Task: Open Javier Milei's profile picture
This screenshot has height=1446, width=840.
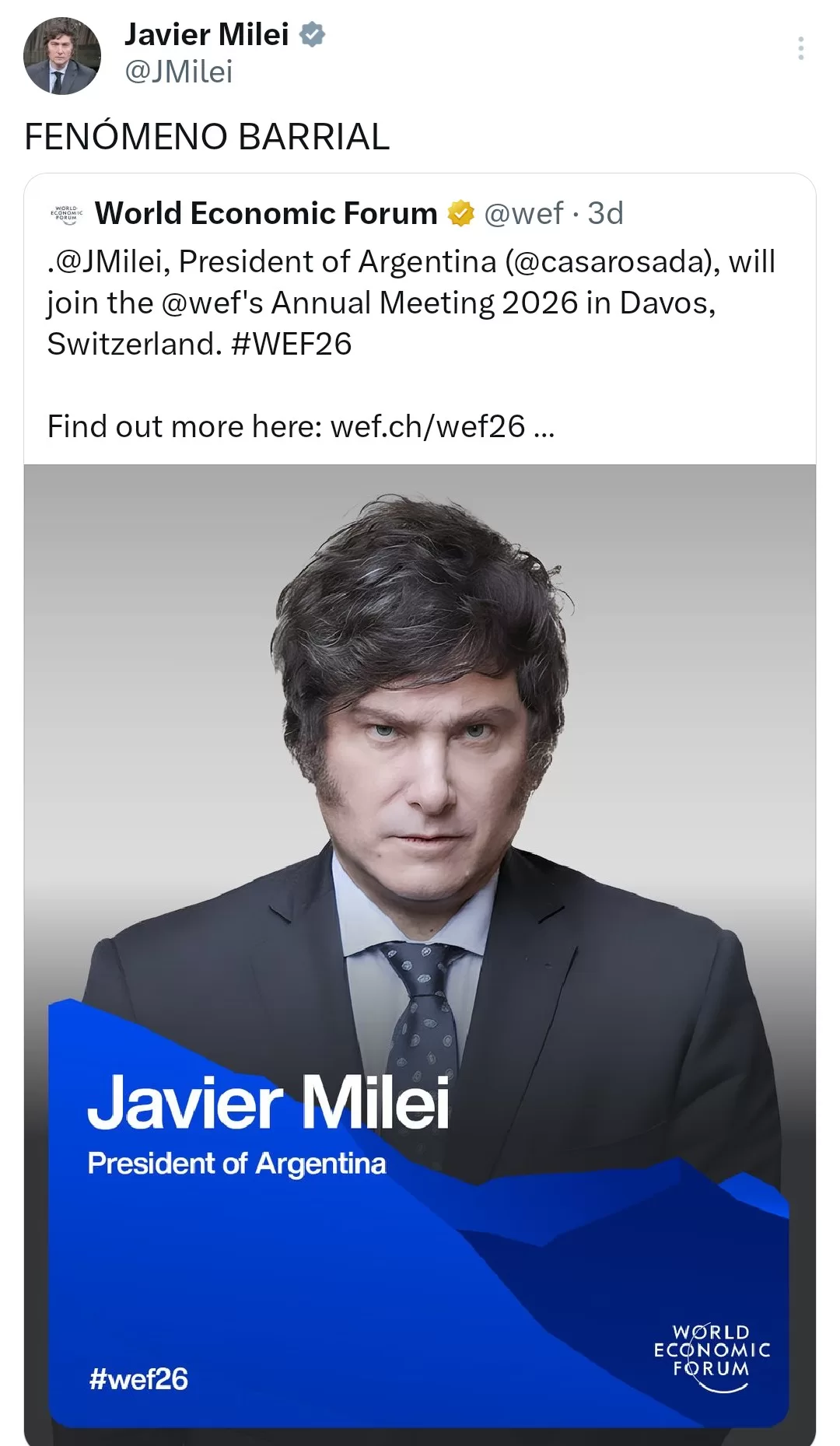Action: pyautogui.click(x=62, y=56)
